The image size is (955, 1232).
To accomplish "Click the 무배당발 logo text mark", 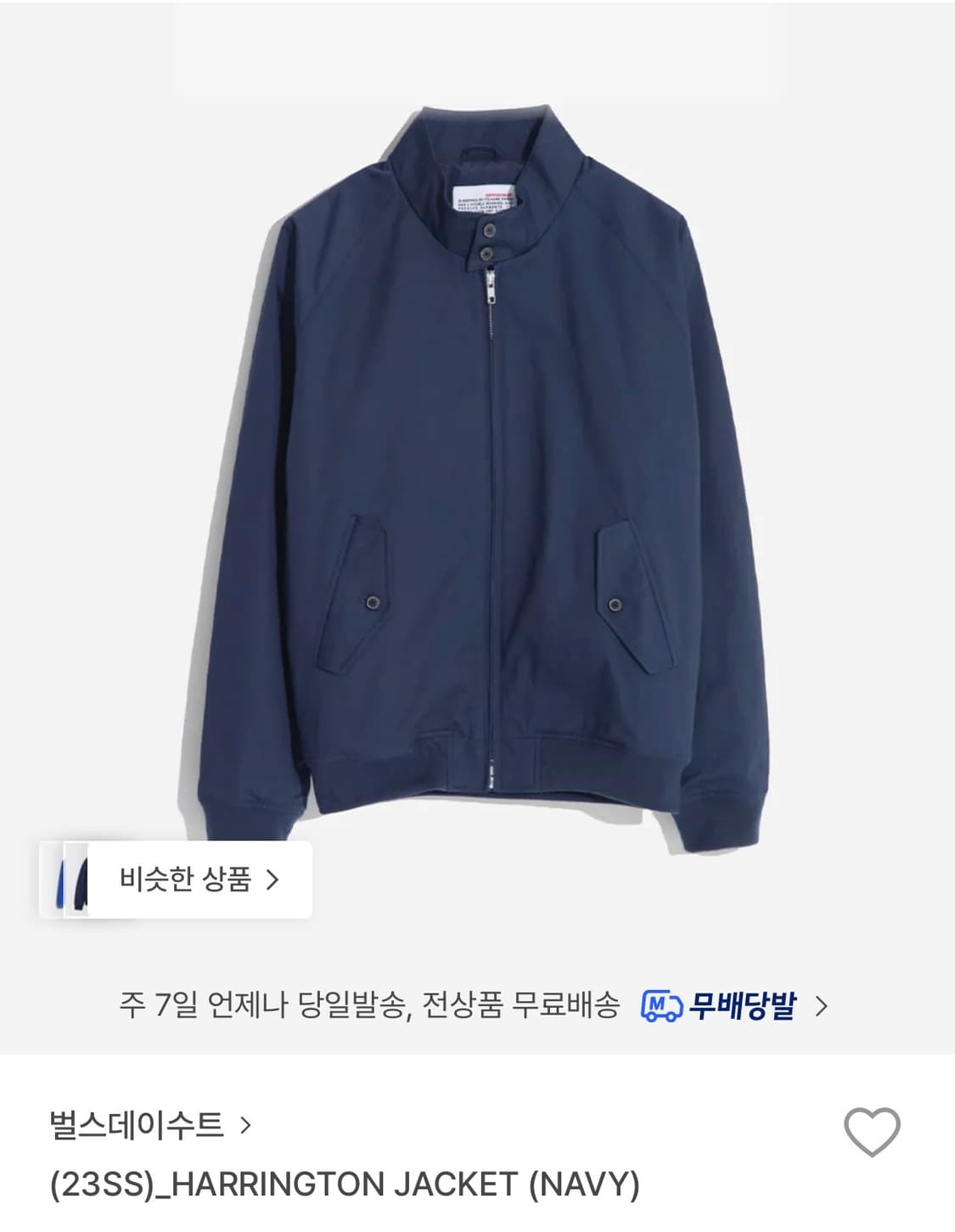I will 743,1007.
